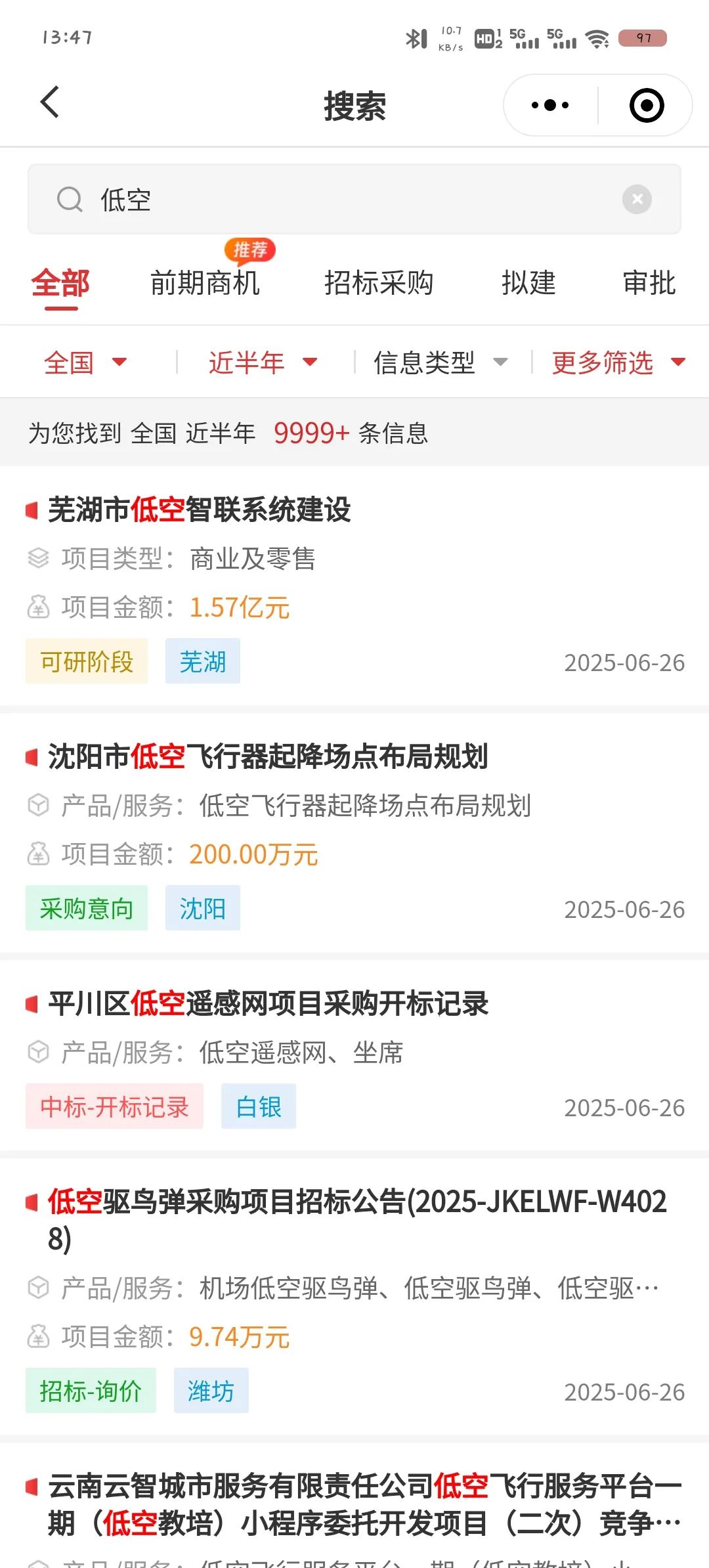
Task: Expand the 近半年 time range dropdown
Action: click(263, 362)
